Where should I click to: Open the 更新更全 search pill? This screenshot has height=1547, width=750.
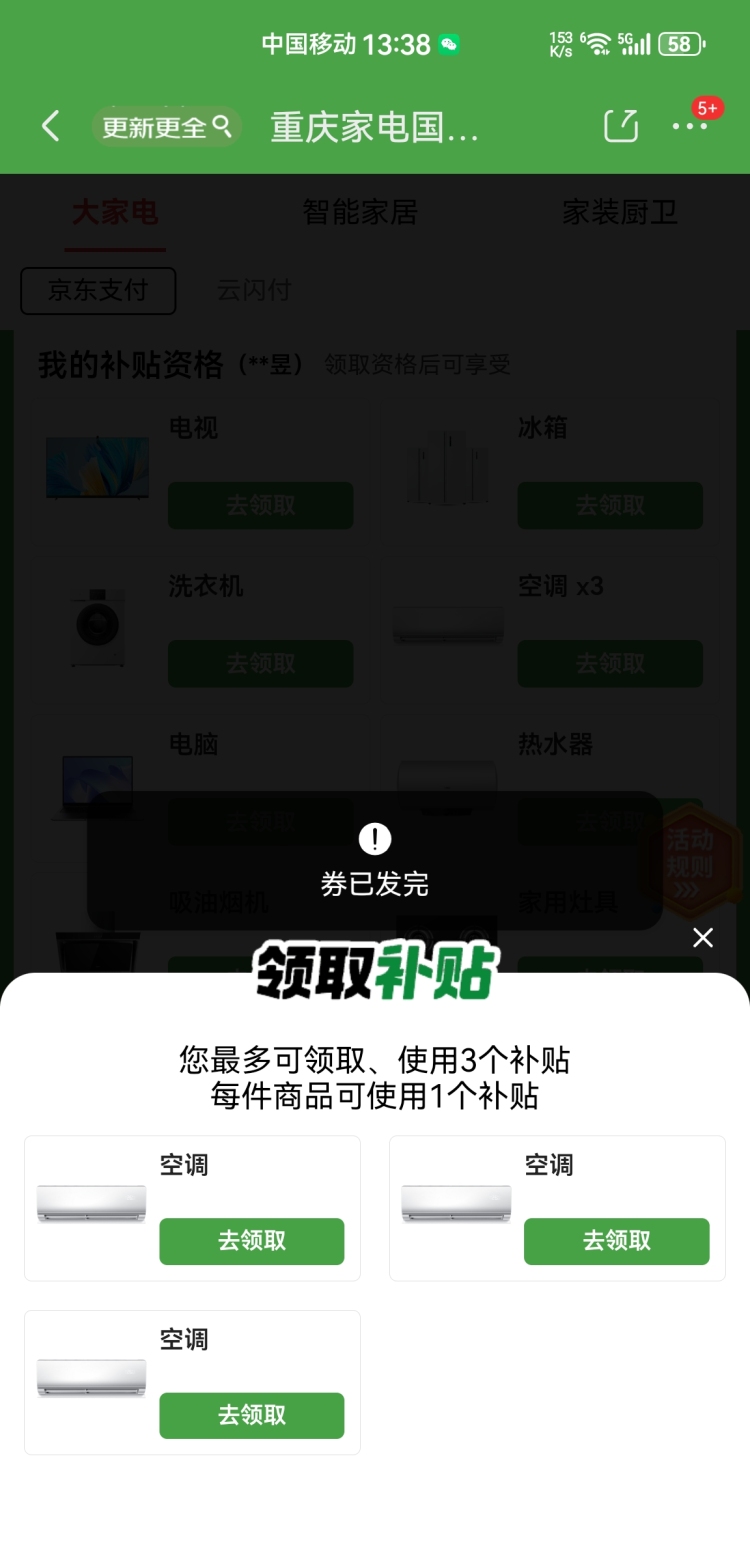click(x=166, y=127)
